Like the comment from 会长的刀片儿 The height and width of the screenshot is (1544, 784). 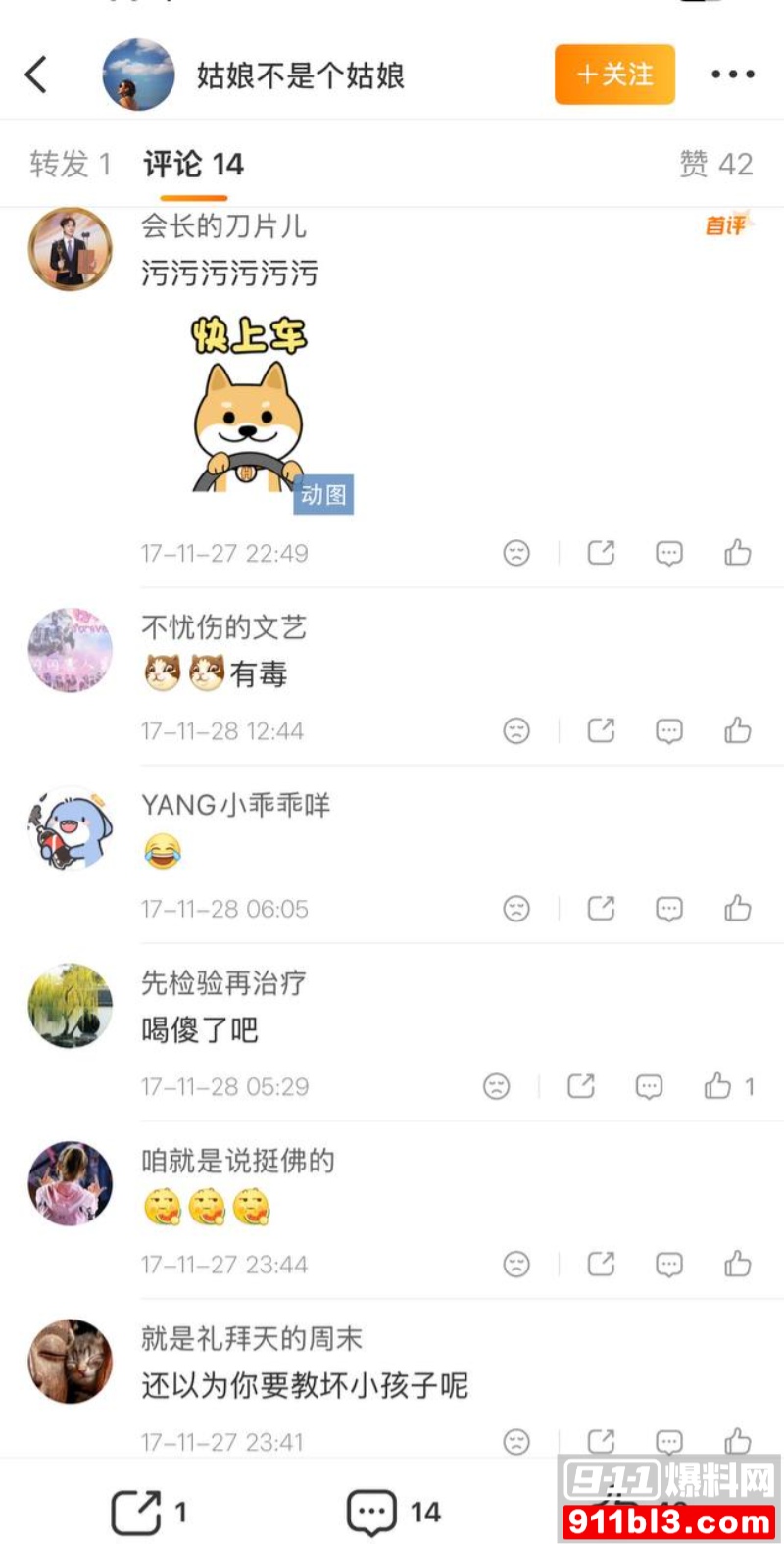(x=737, y=552)
